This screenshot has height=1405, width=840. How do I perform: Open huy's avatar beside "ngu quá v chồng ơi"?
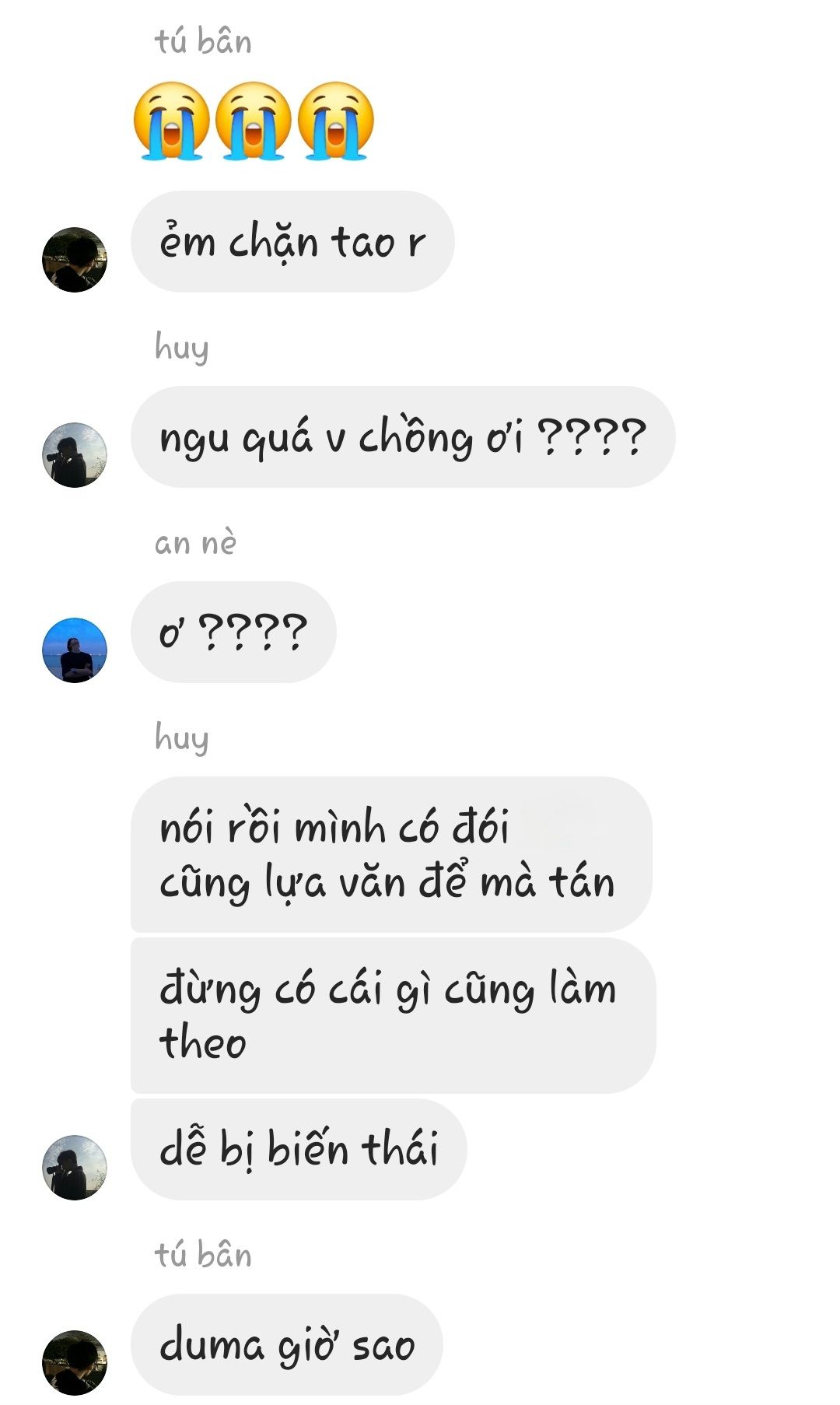point(75,455)
